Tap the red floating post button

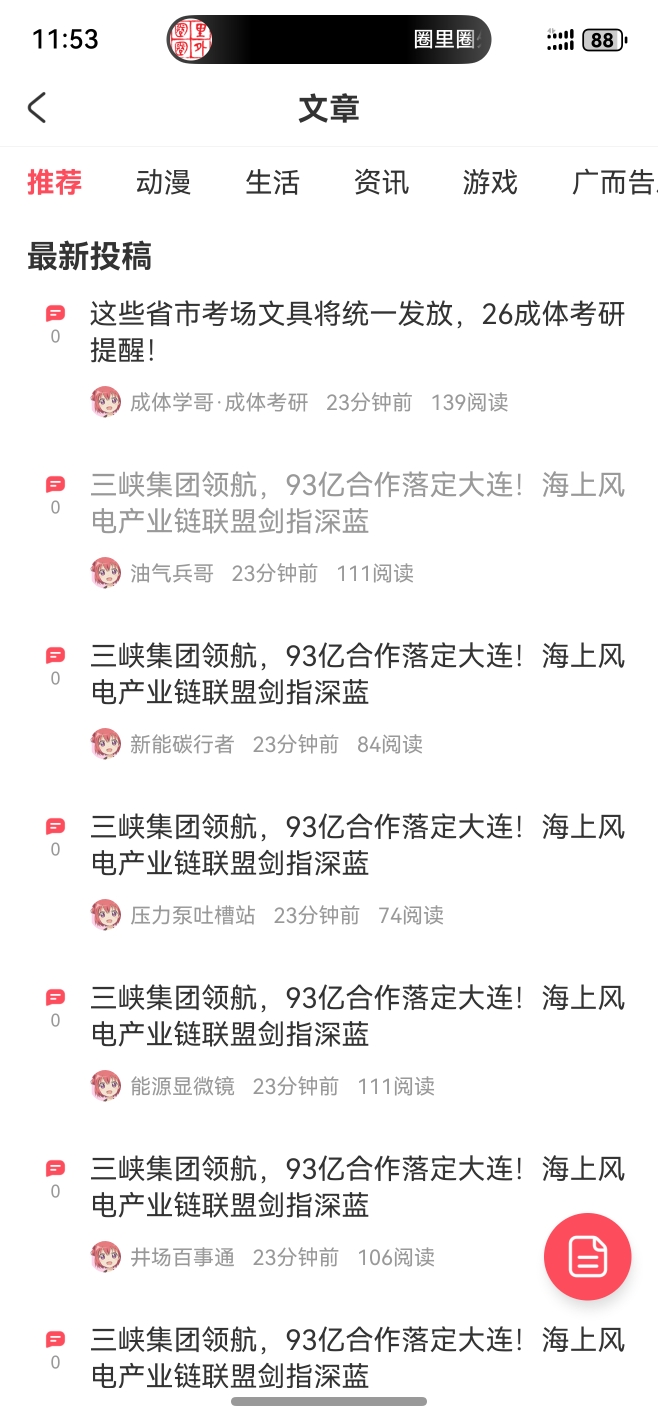point(587,1257)
